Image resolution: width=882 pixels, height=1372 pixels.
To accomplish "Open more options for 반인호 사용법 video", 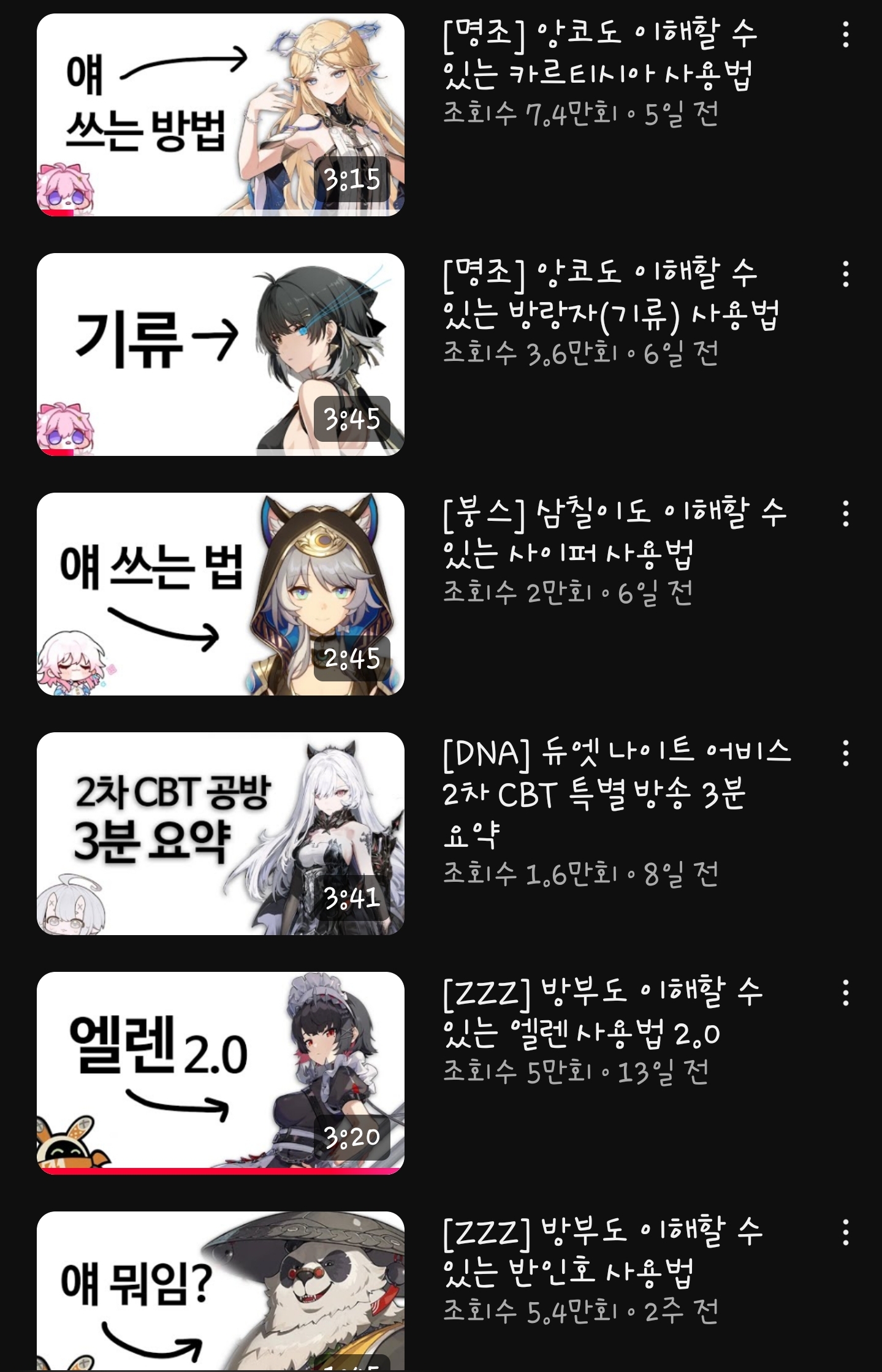I will click(845, 1232).
